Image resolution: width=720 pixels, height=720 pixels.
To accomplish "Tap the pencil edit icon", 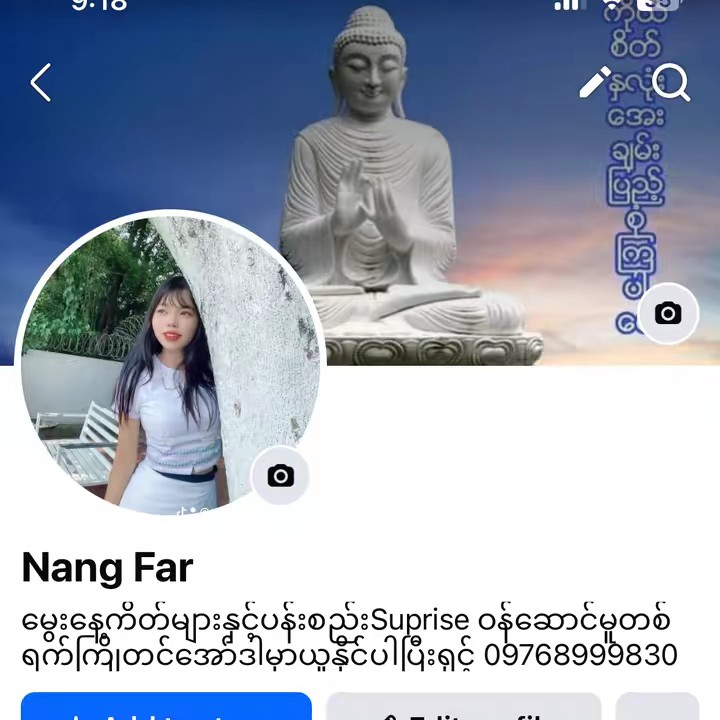I will click(x=596, y=82).
